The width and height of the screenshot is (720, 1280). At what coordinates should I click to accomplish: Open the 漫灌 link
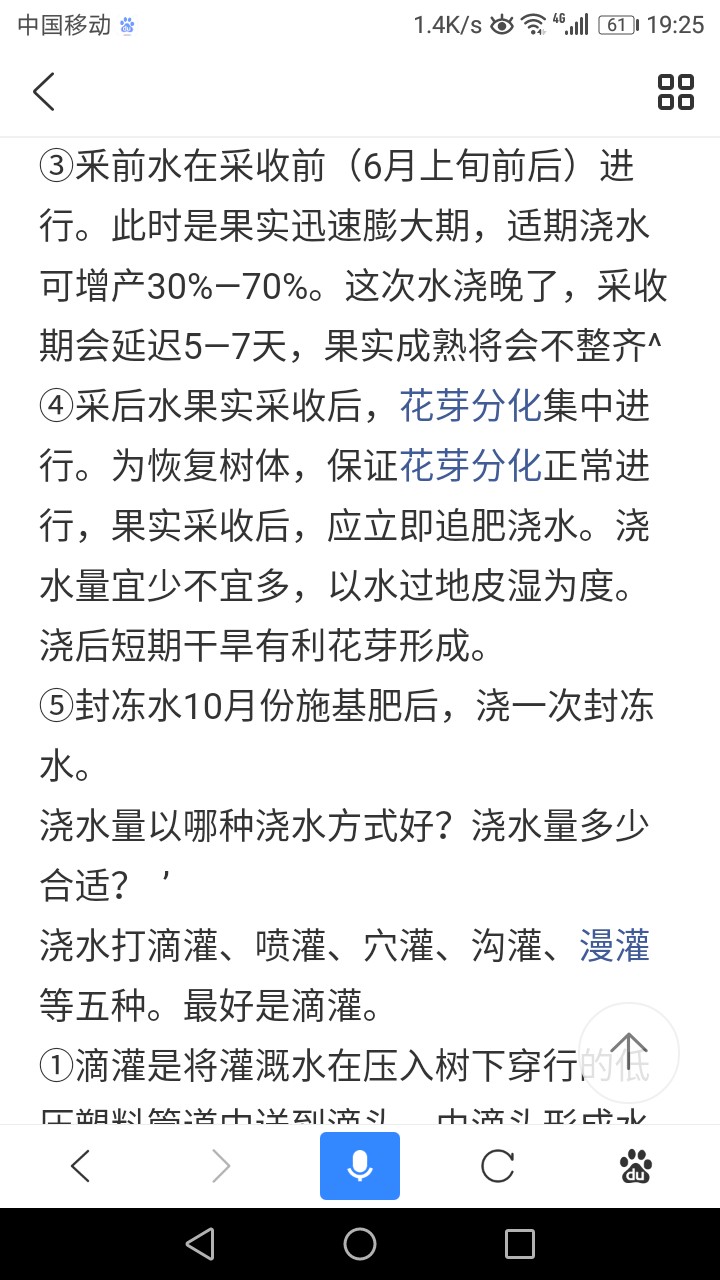pyautogui.click(x=615, y=945)
